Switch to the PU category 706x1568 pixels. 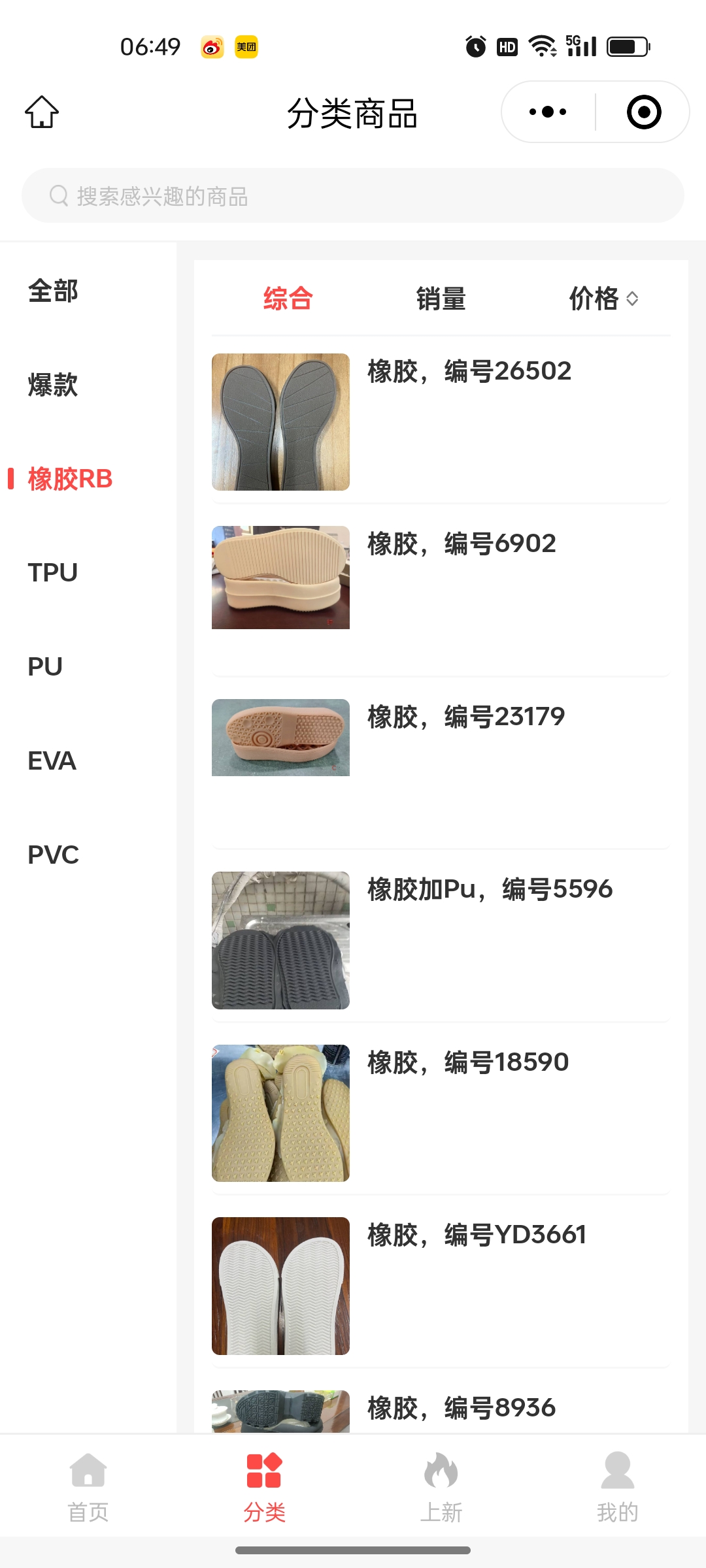[x=45, y=666]
